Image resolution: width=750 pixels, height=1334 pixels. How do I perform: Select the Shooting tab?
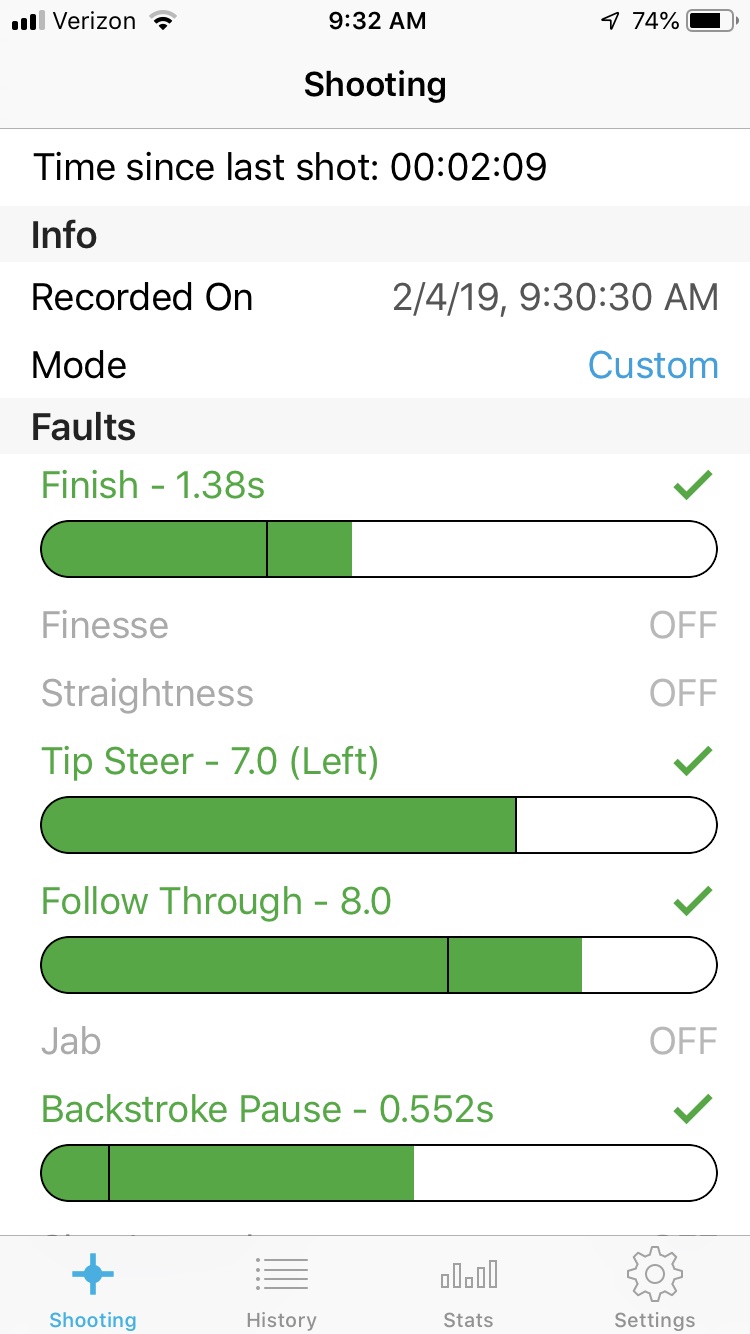click(x=93, y=1288)
